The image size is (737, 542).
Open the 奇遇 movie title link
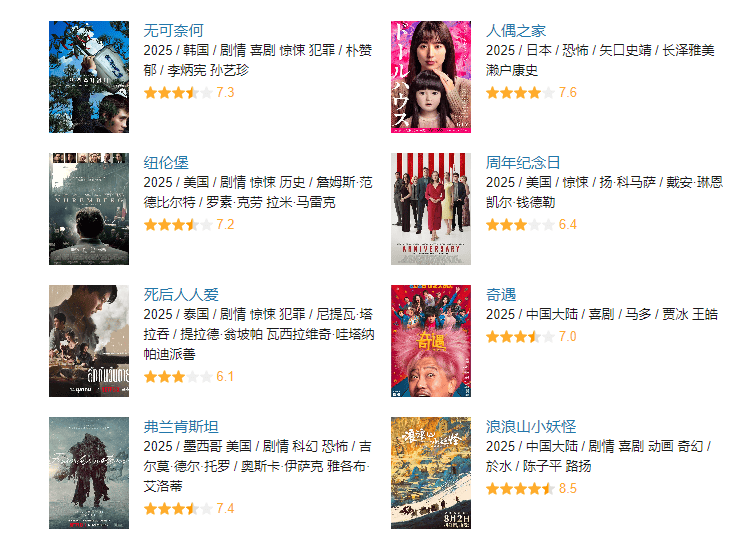point(501,294)
